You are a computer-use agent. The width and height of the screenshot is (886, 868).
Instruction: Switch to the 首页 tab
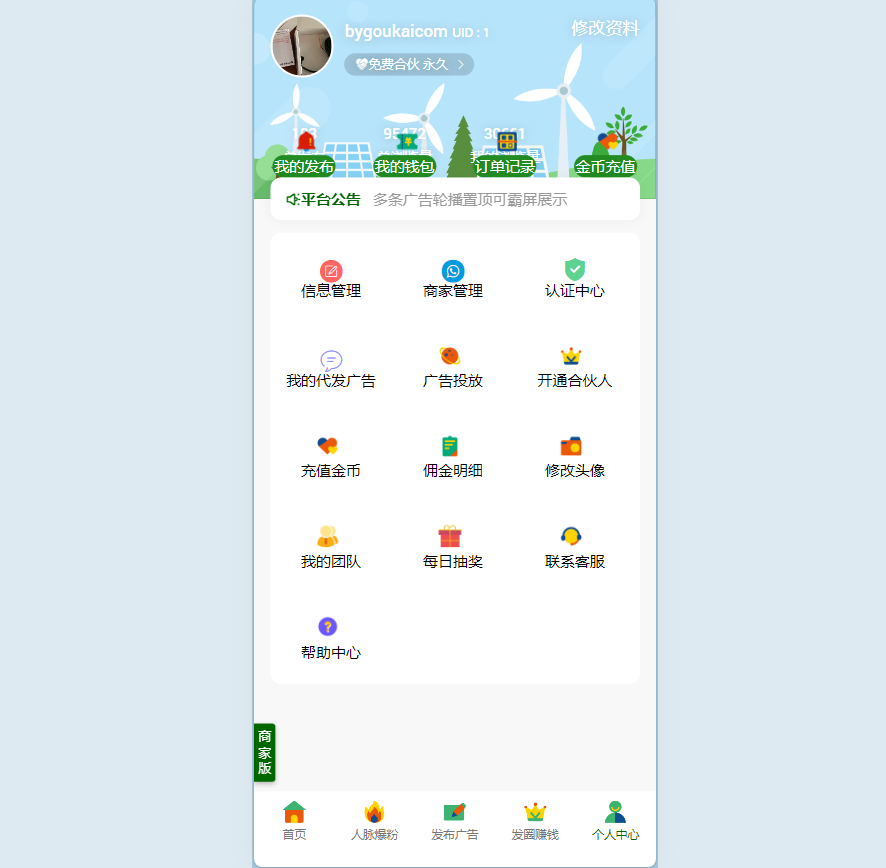pos(294,821)
